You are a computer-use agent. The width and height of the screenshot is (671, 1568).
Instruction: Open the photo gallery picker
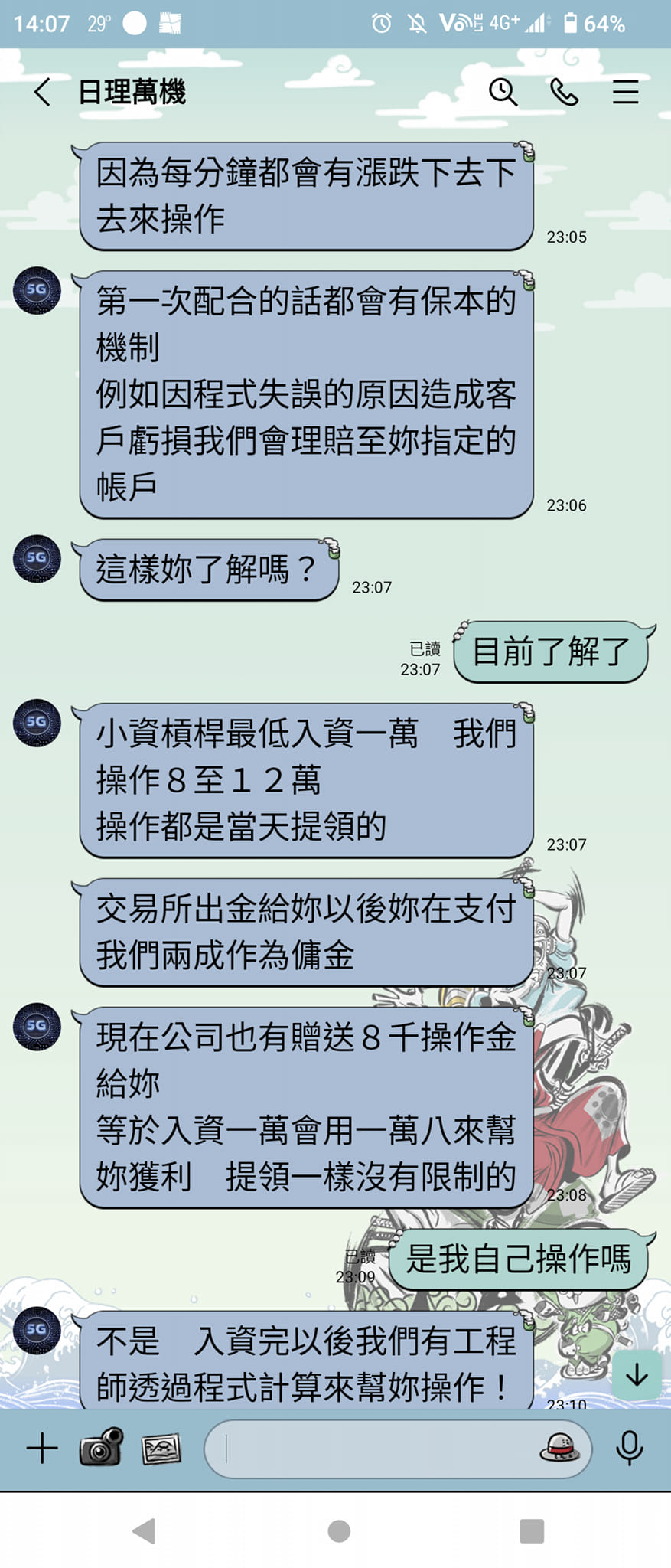[161, 1448]
